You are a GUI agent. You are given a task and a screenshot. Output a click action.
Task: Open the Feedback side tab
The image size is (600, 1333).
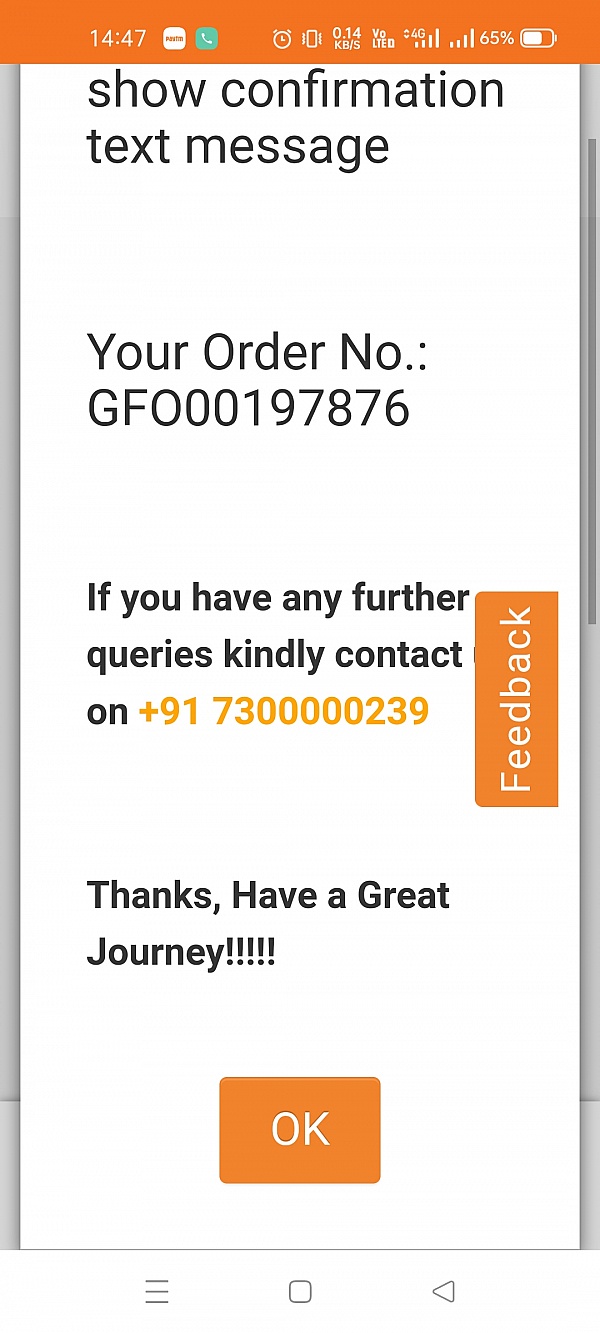516,699
